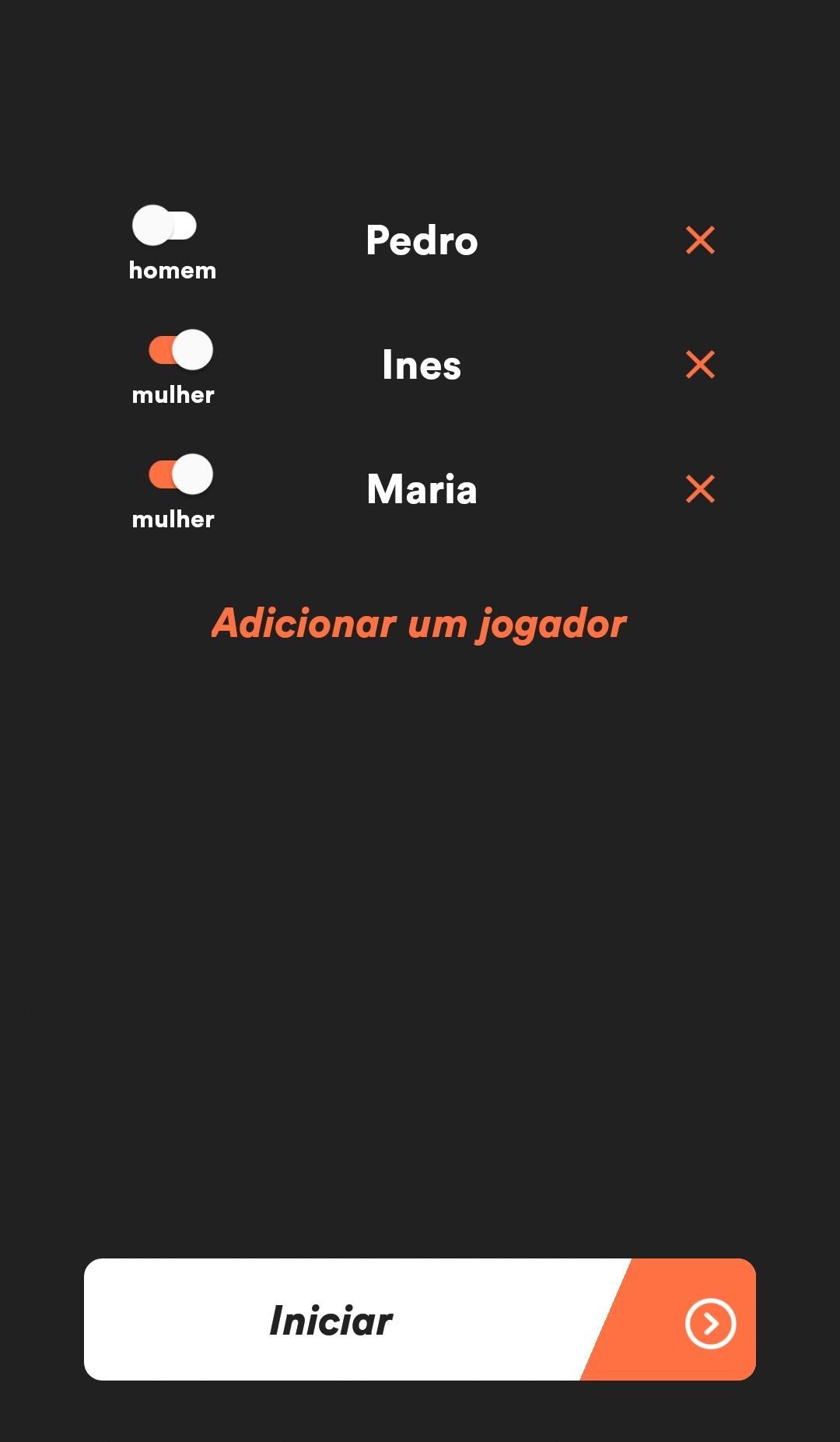This screenshot has width=840, height=1442.
Task: Toggle Maria's gender switch
Action: pos(181,474)
